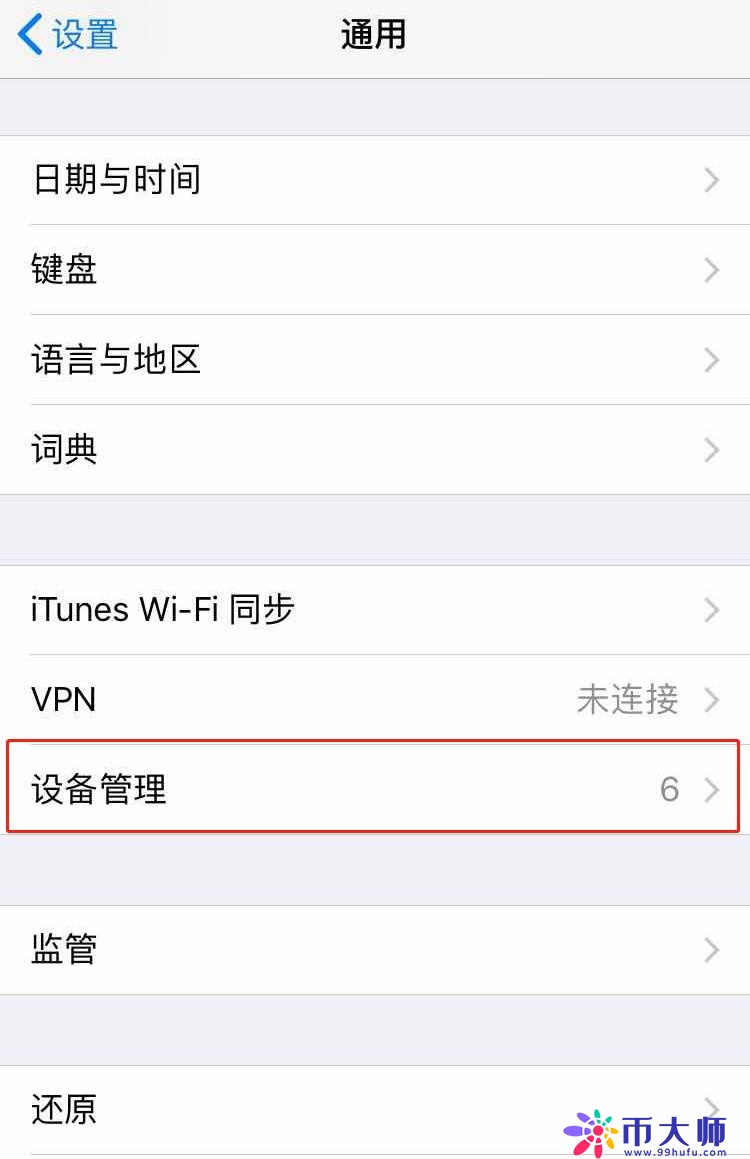The height and width of the screenshot is (1159, 750).
Task: Open the 监管 supervision settings
Action: [x=63, y=950]
